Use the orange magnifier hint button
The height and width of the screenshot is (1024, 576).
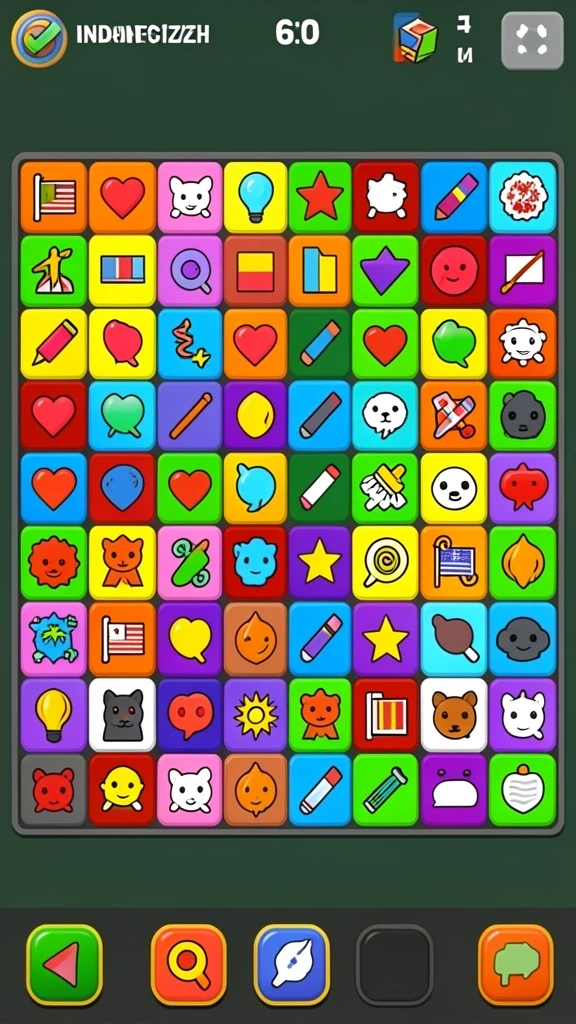pyautogui.click(x=189, y=964)
